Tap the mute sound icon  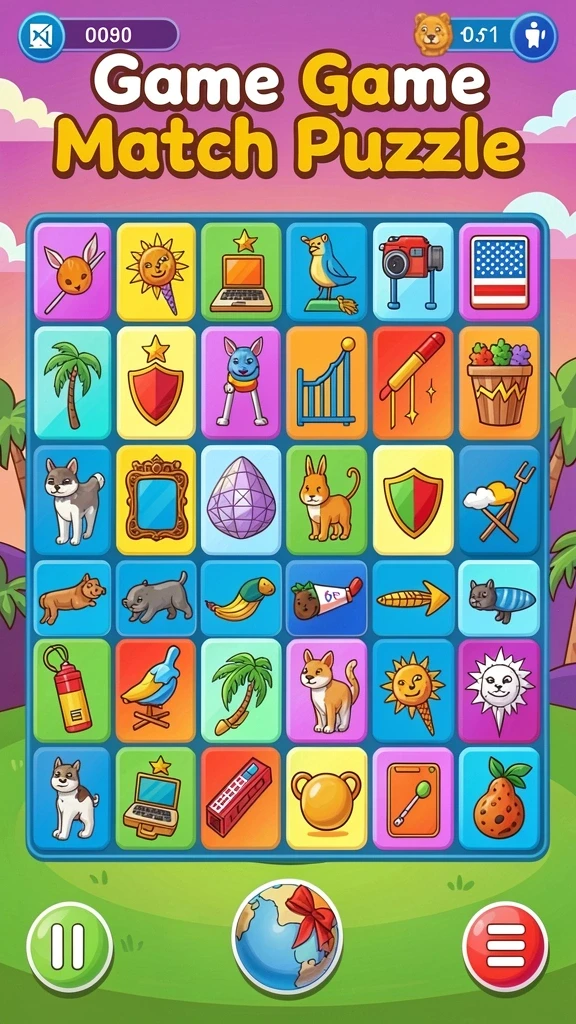coord(41,36)
